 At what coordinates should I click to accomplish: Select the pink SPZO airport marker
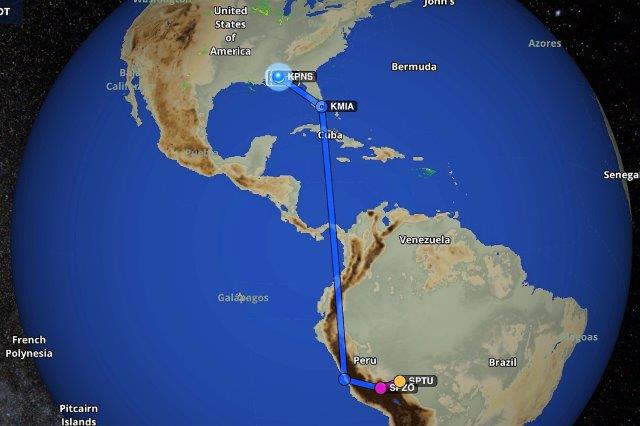(381, 388)
